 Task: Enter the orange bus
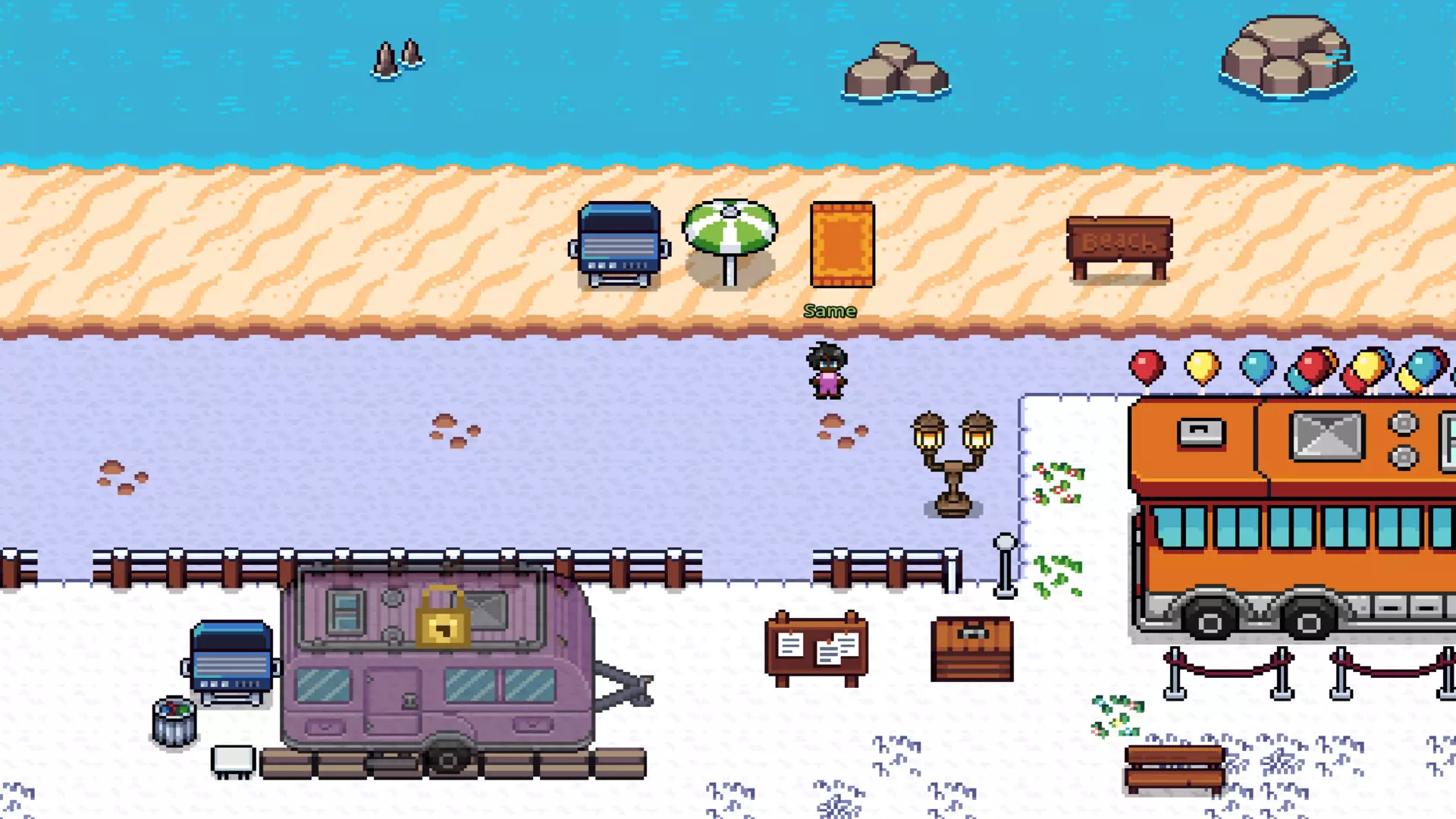tap(1292, 514)
